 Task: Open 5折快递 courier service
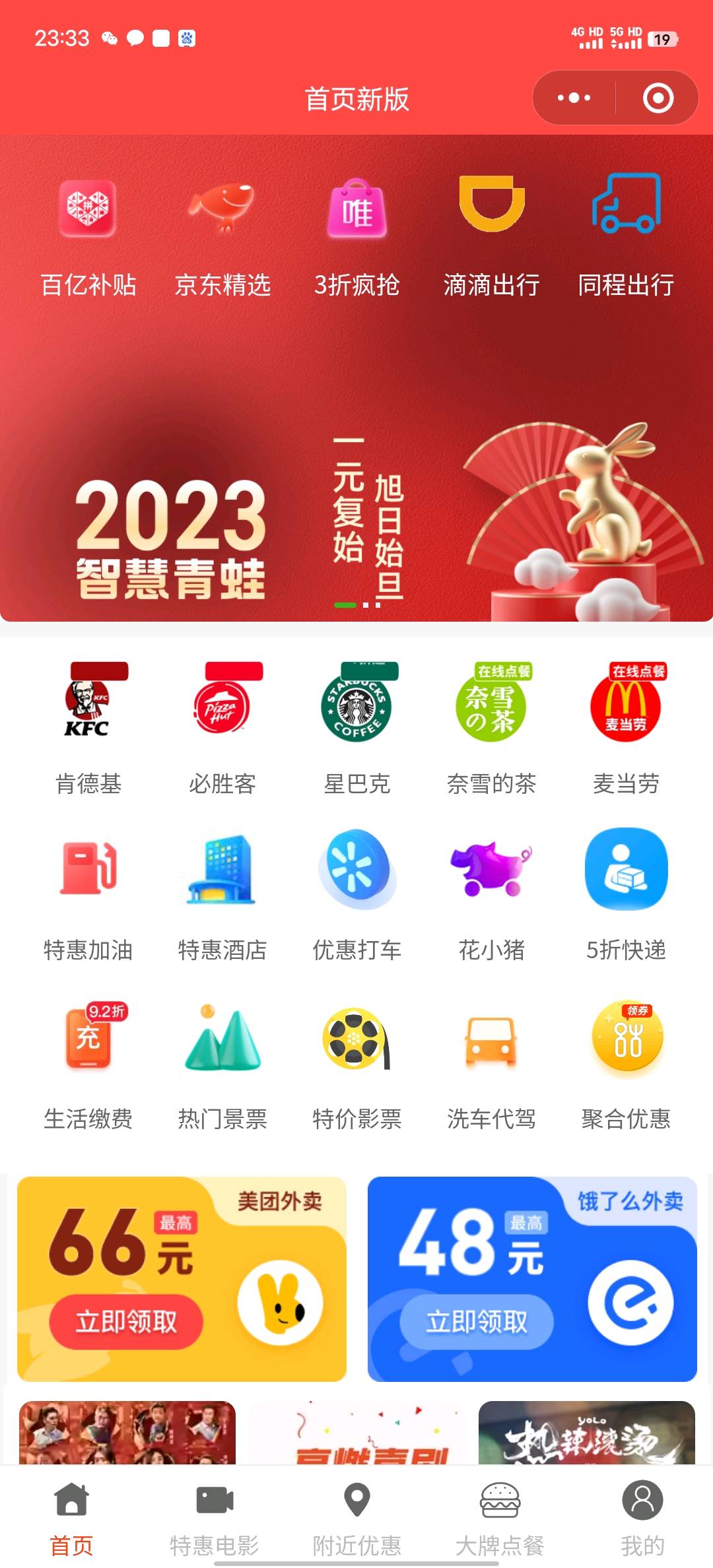coord(625,894)
